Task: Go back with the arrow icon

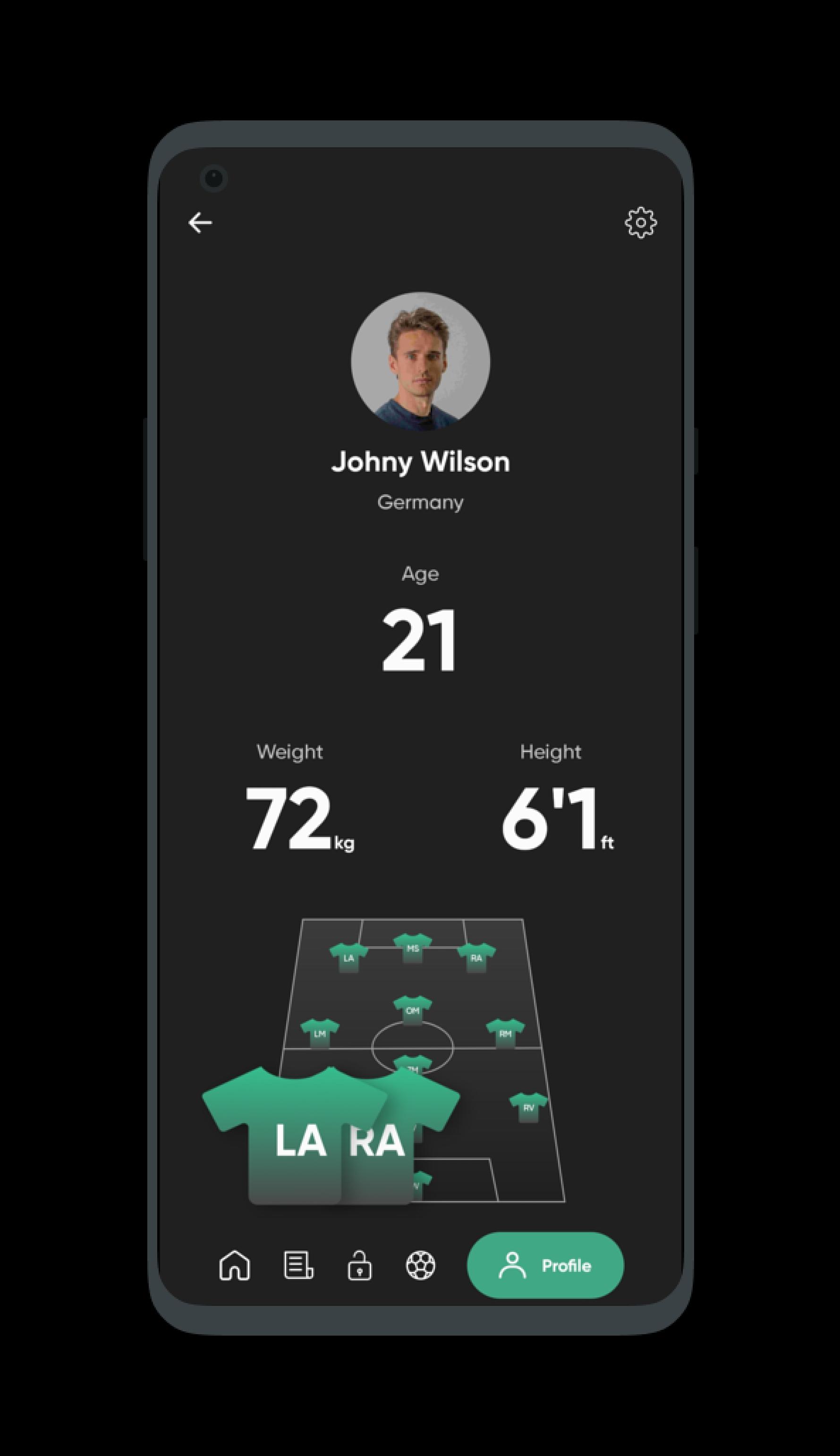Action: (200, 223)
